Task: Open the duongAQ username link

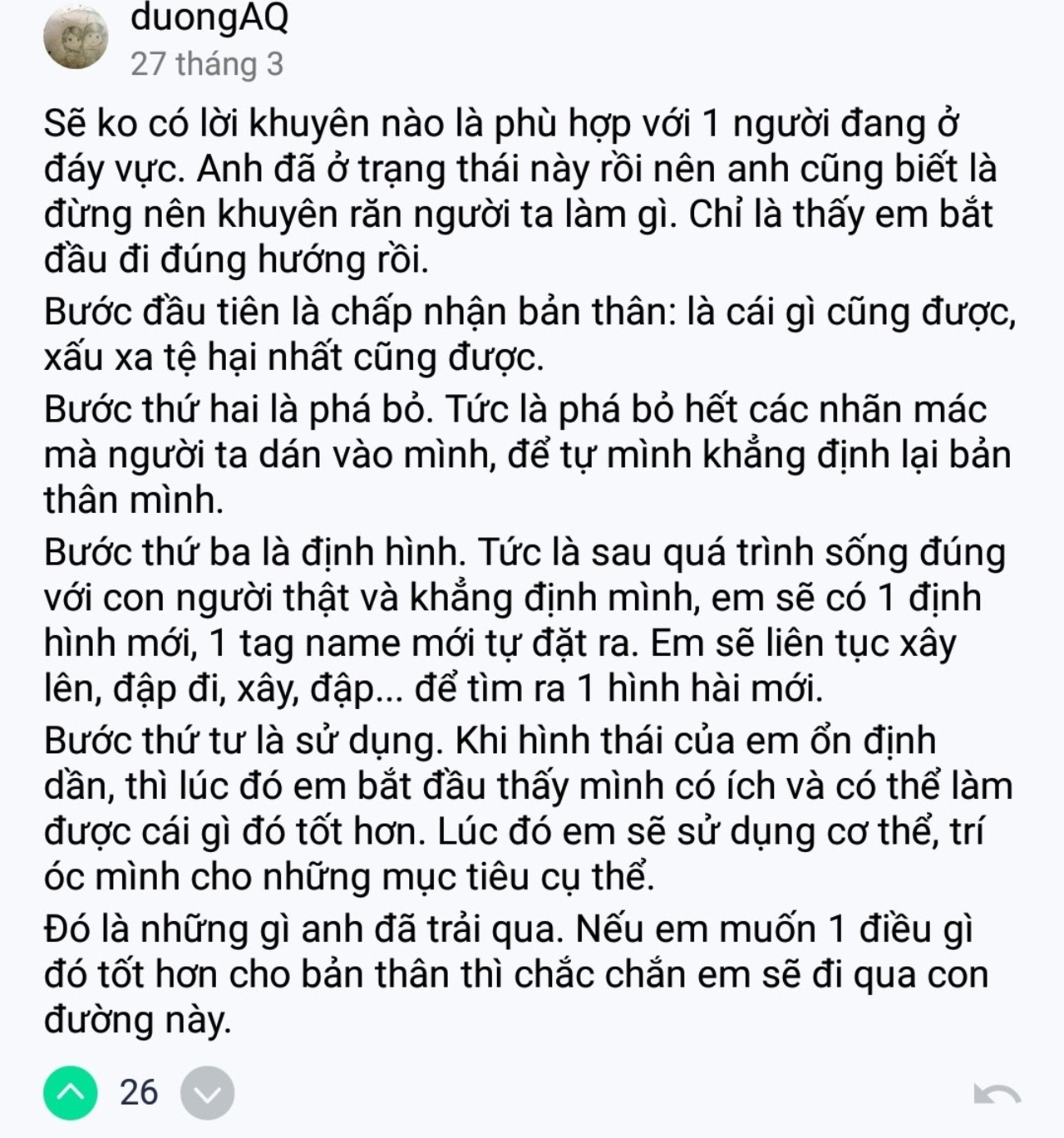Action: pyautogui.click(x=209, y=18)
